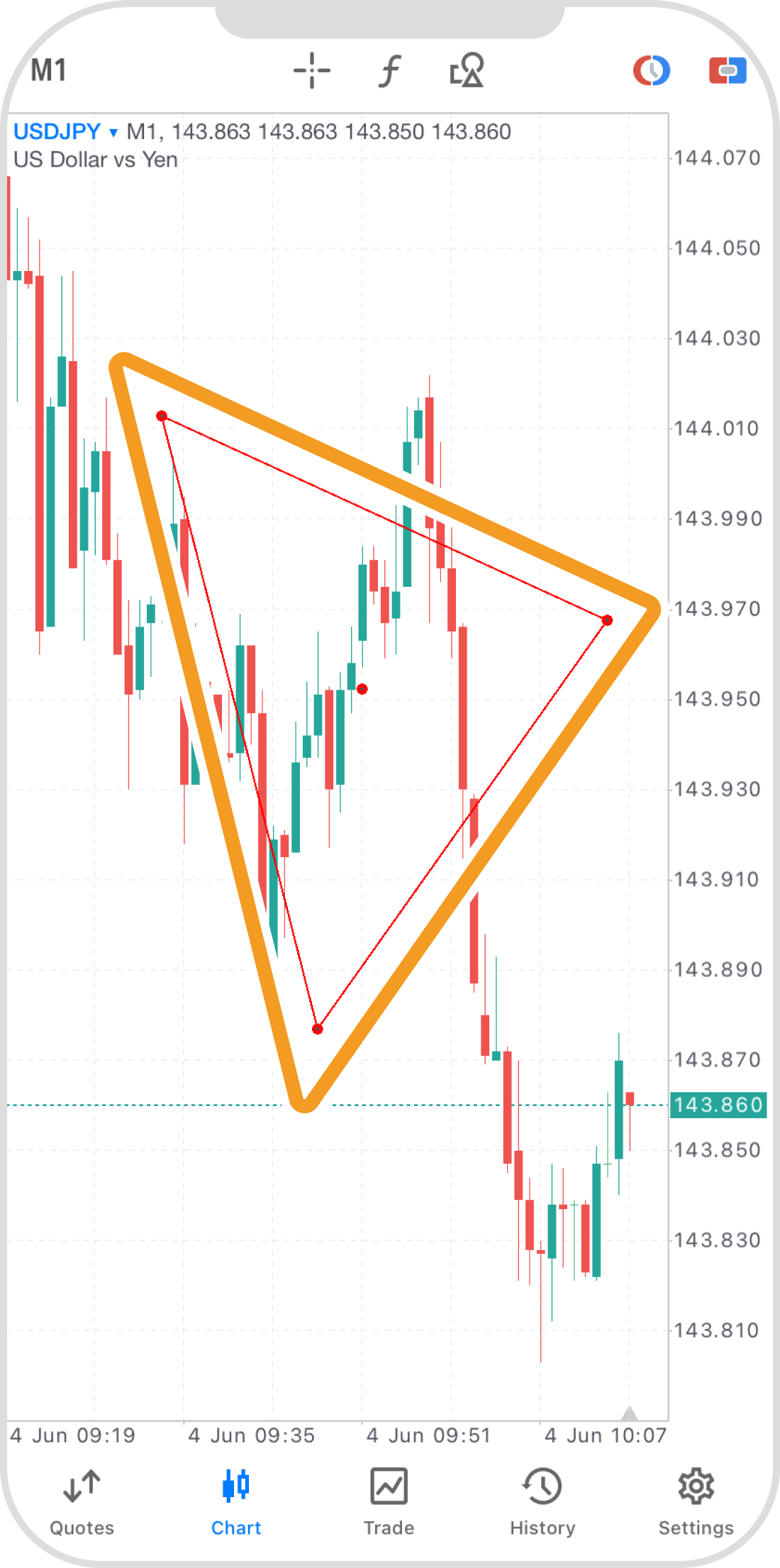Viewport: 780px width, 1568px height.
Task: Open the USDJPY symbol dropdown
Action: 65,132
